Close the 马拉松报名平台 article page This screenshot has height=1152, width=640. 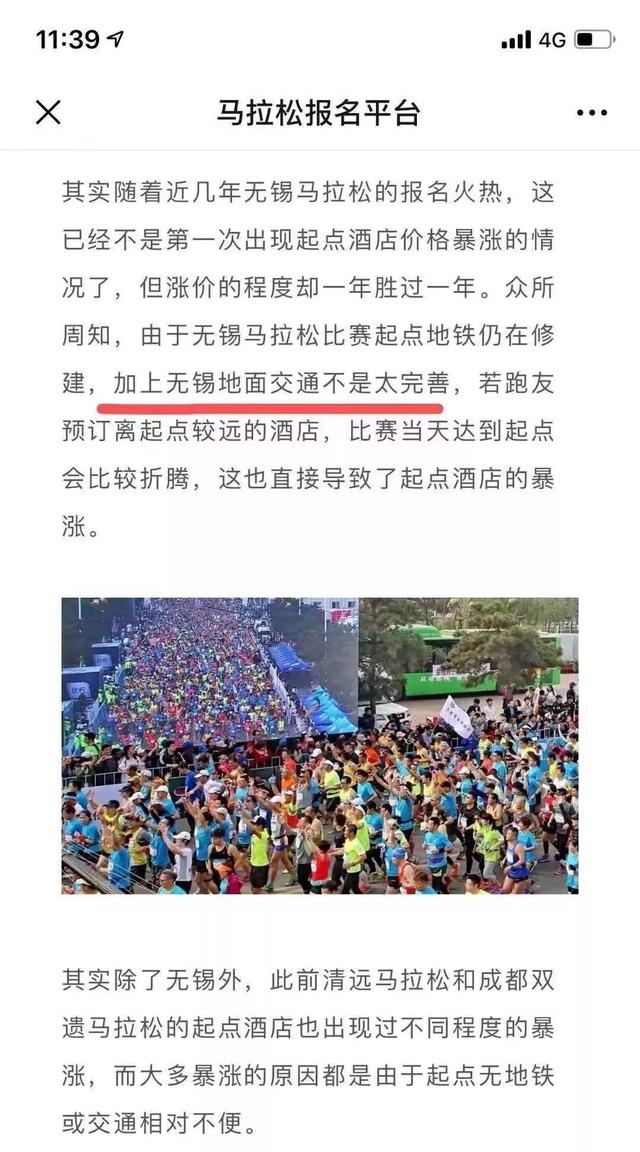pos(48,112)
